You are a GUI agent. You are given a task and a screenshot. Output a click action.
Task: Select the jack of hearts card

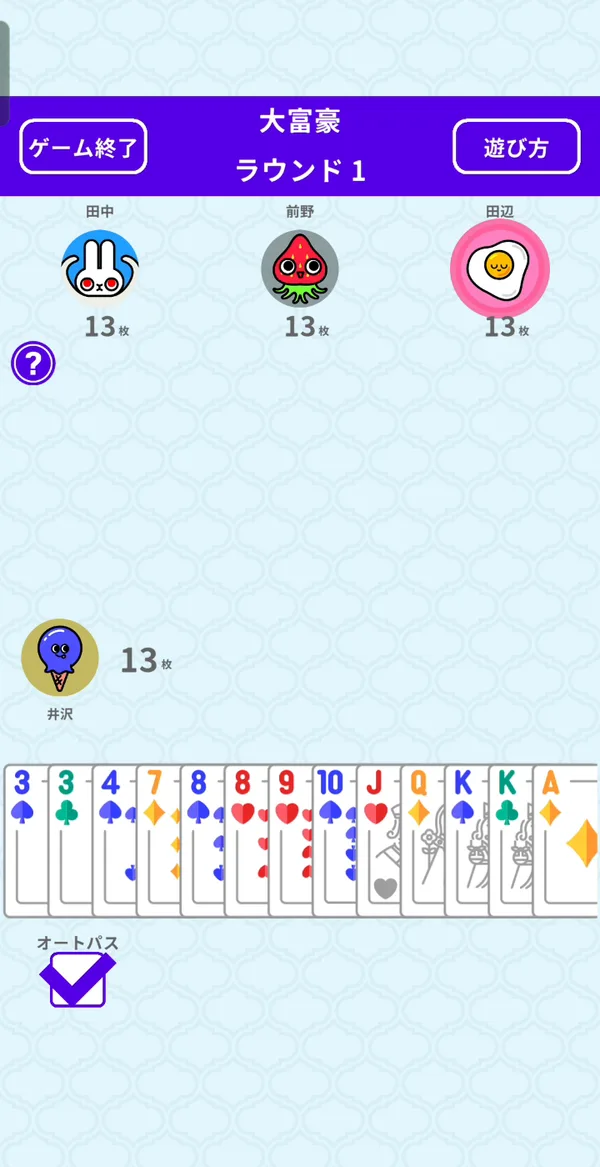(x=378, y=841)
